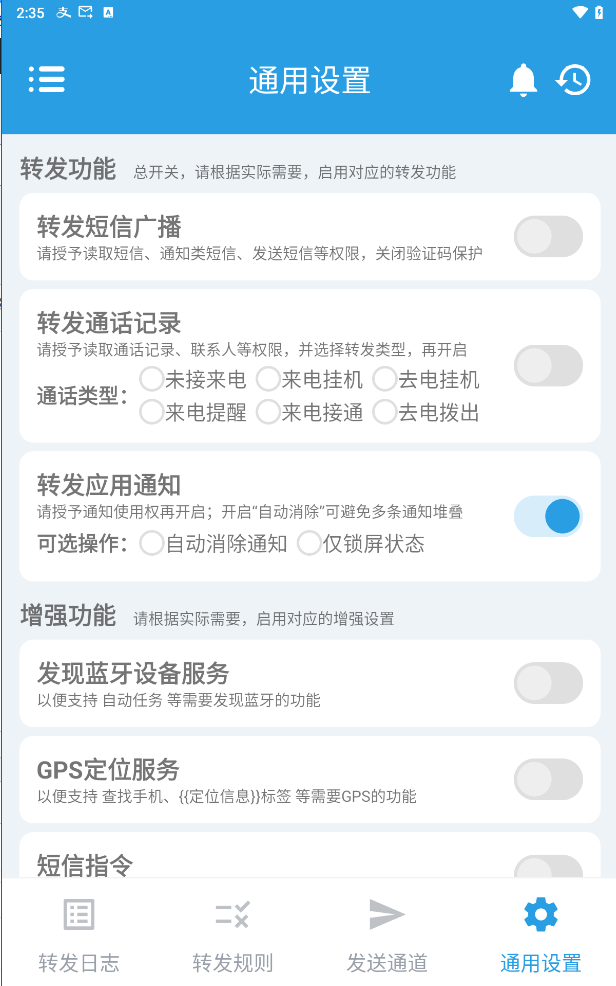Viewport: 616px width, 986px height.
Task: Select the 来电接通 call type
Action: point(309,413)
